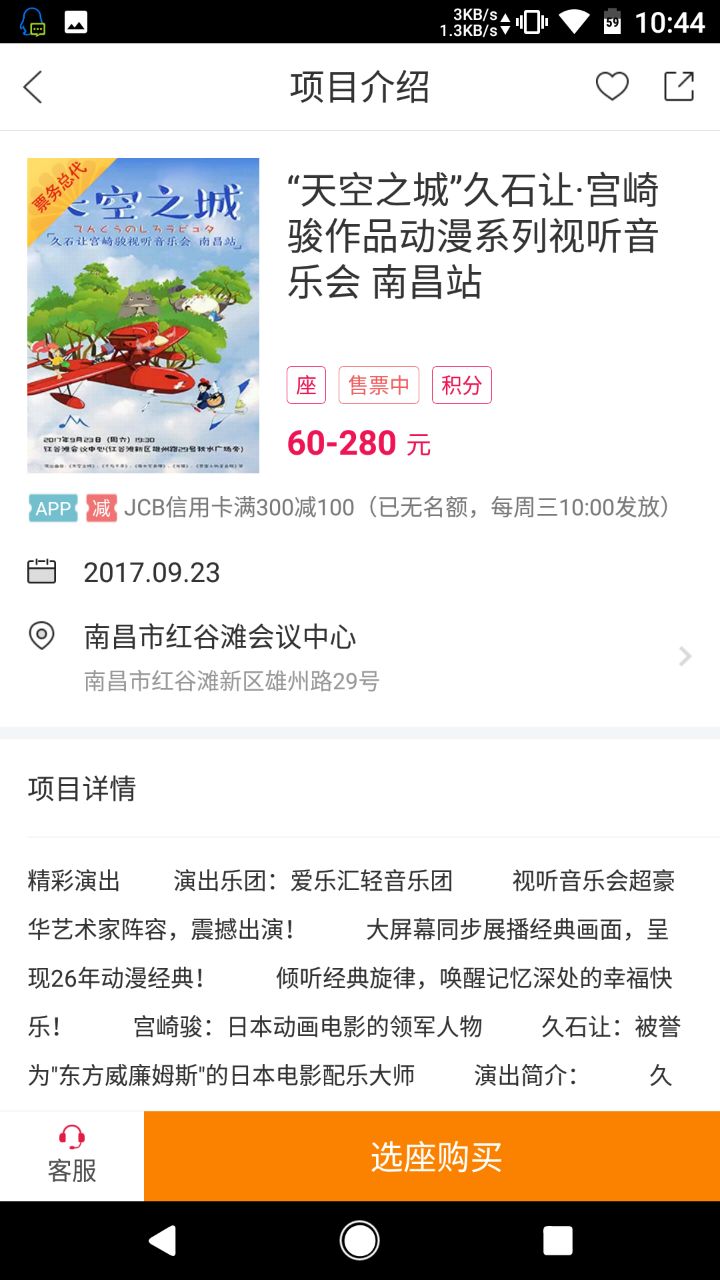Favorite this concert with the heart icon
This screenshot has height=1280, width=720.
tap(612, 87)
